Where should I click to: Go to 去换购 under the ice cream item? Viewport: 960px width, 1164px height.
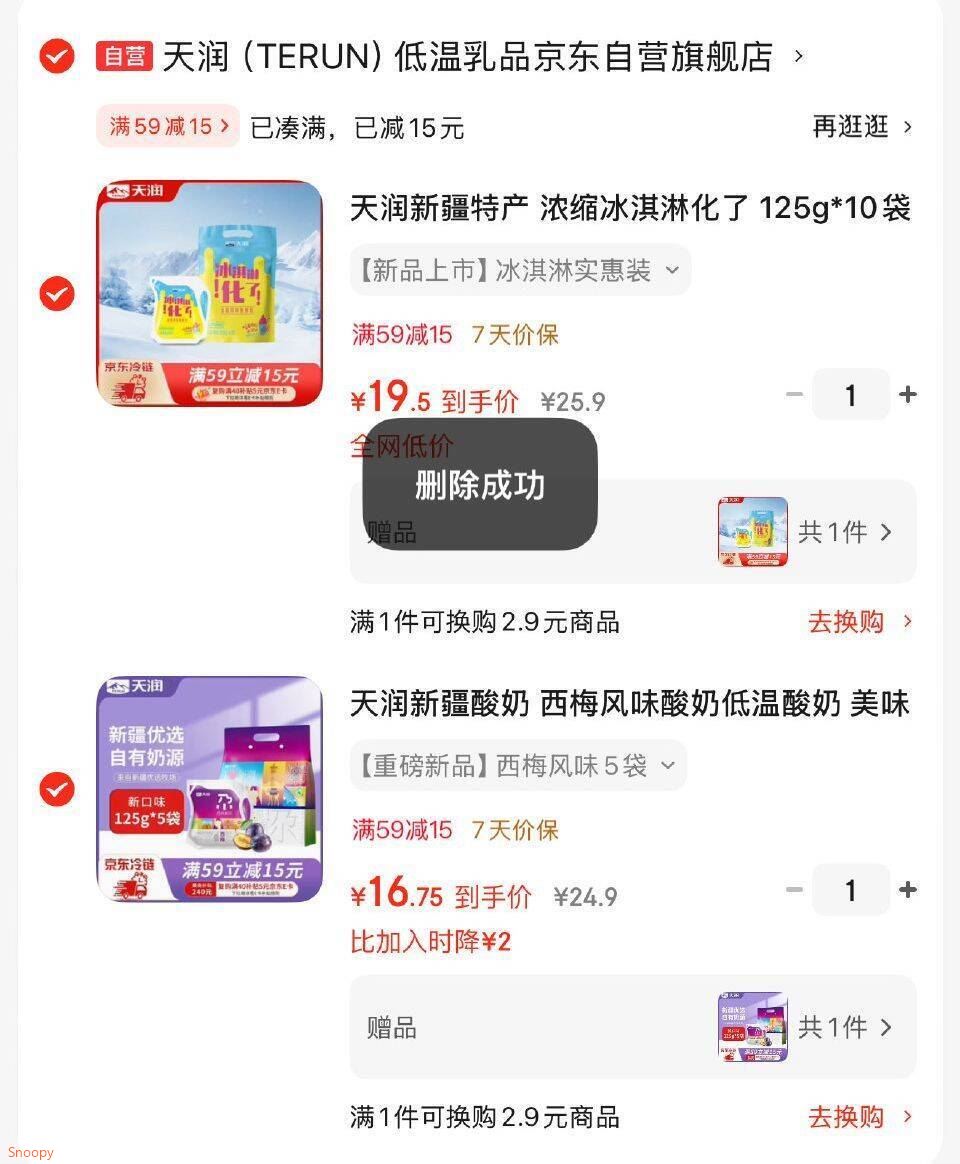click(859, 622)
